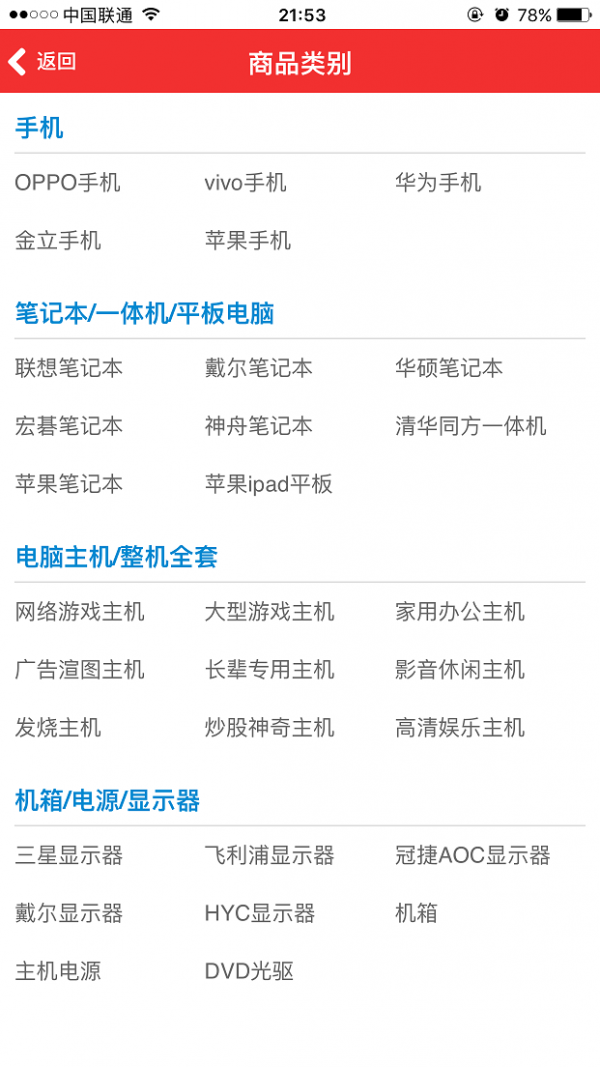This screenshot has height=1067, width=600.
Task: Choose 高清娱乐主机 category
Action: tap(459, 727)
